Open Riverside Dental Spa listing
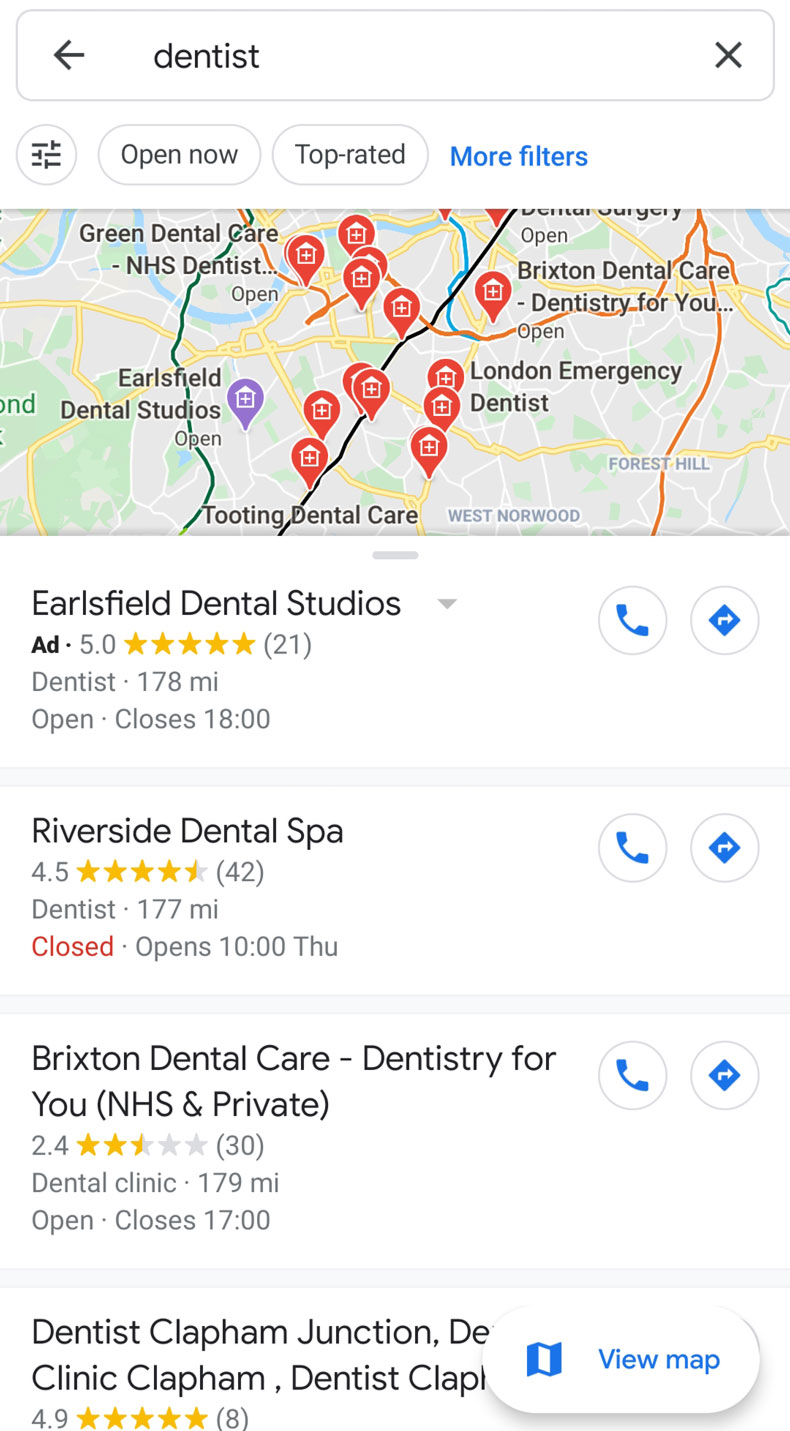This screenshot has width=790, height=1431. pos(187,832)
